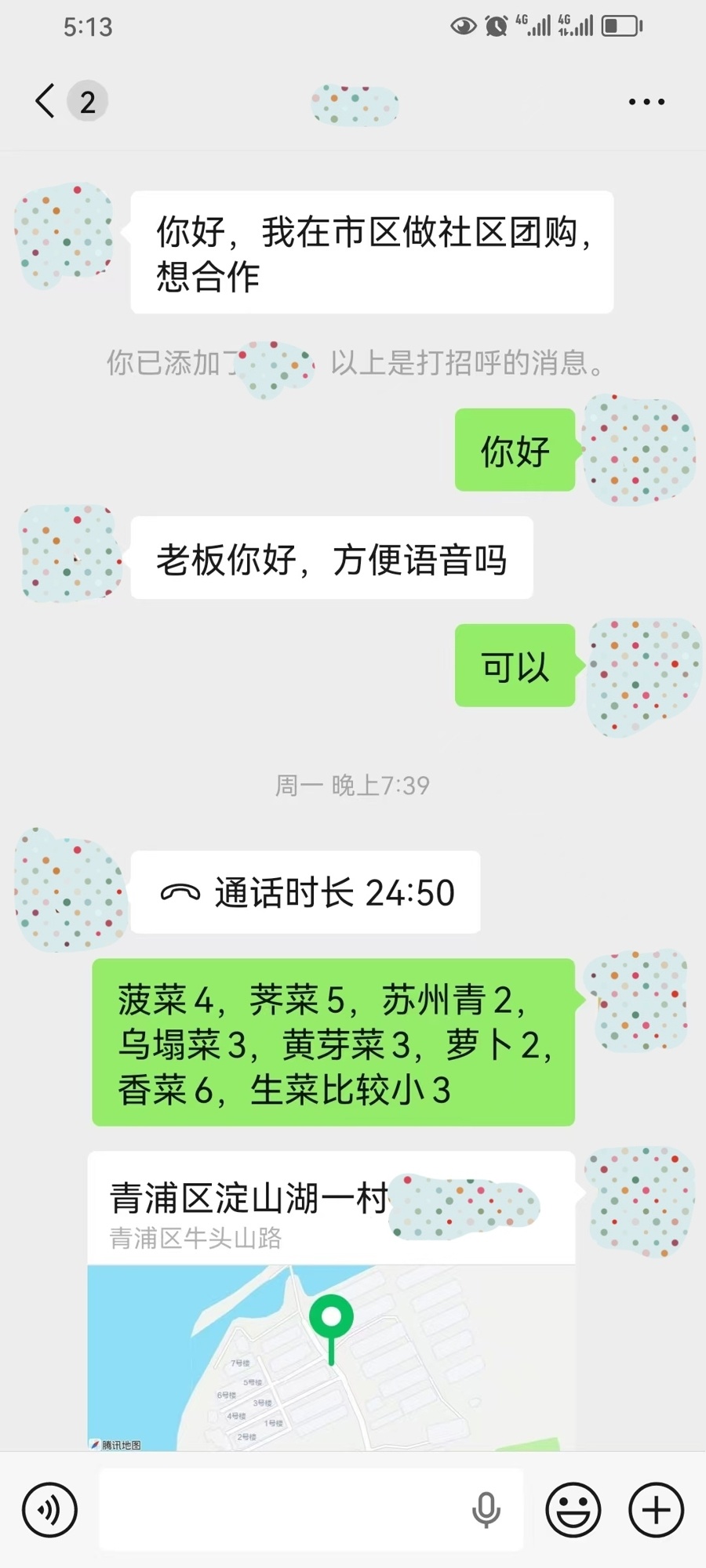Tap the eye-protection icon in the status bar

click(463, 26)
